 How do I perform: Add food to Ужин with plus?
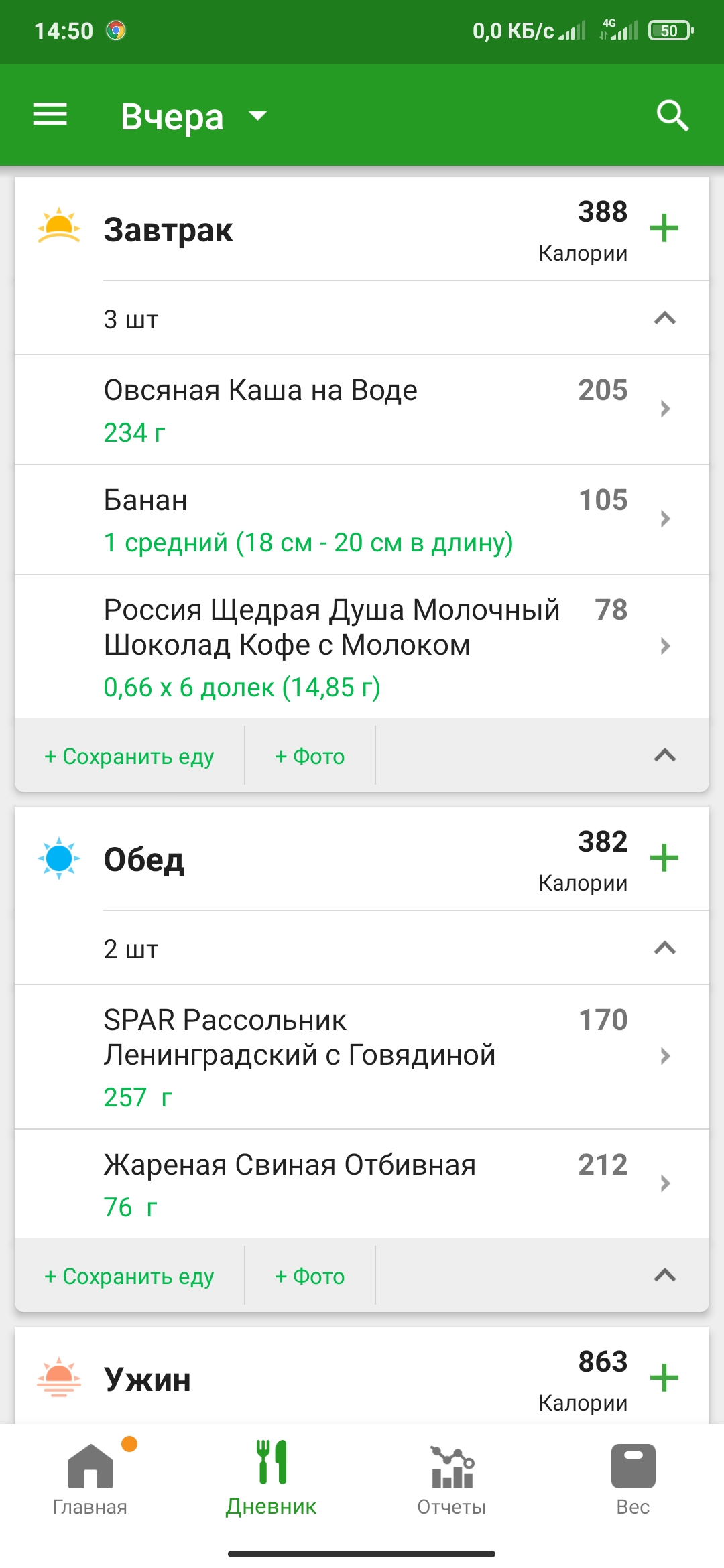coord(664,1378)
